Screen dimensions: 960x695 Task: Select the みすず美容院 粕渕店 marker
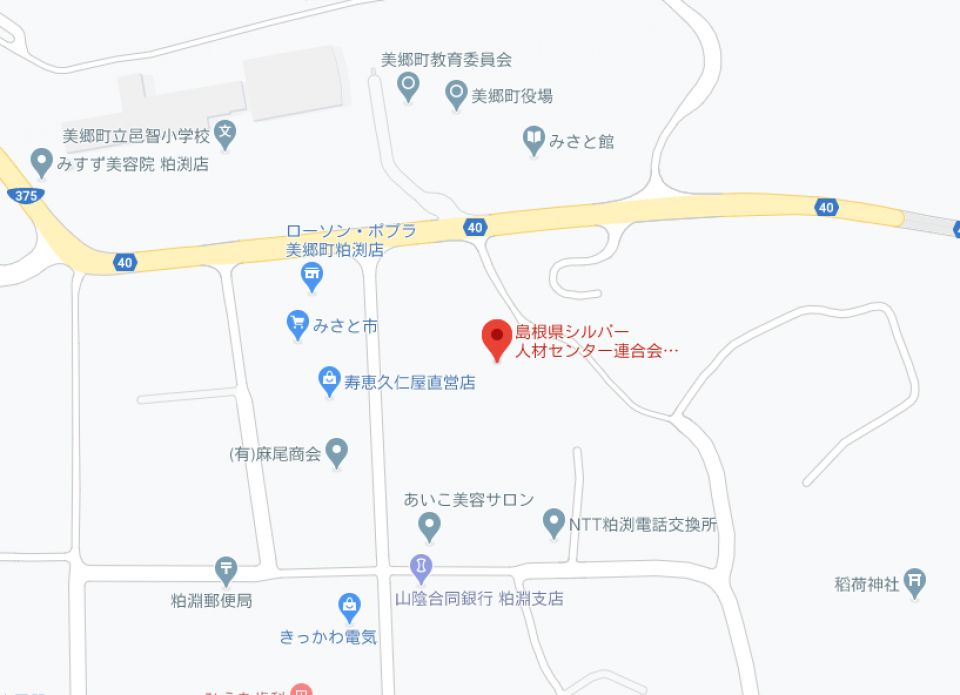(x=41, y=161)
